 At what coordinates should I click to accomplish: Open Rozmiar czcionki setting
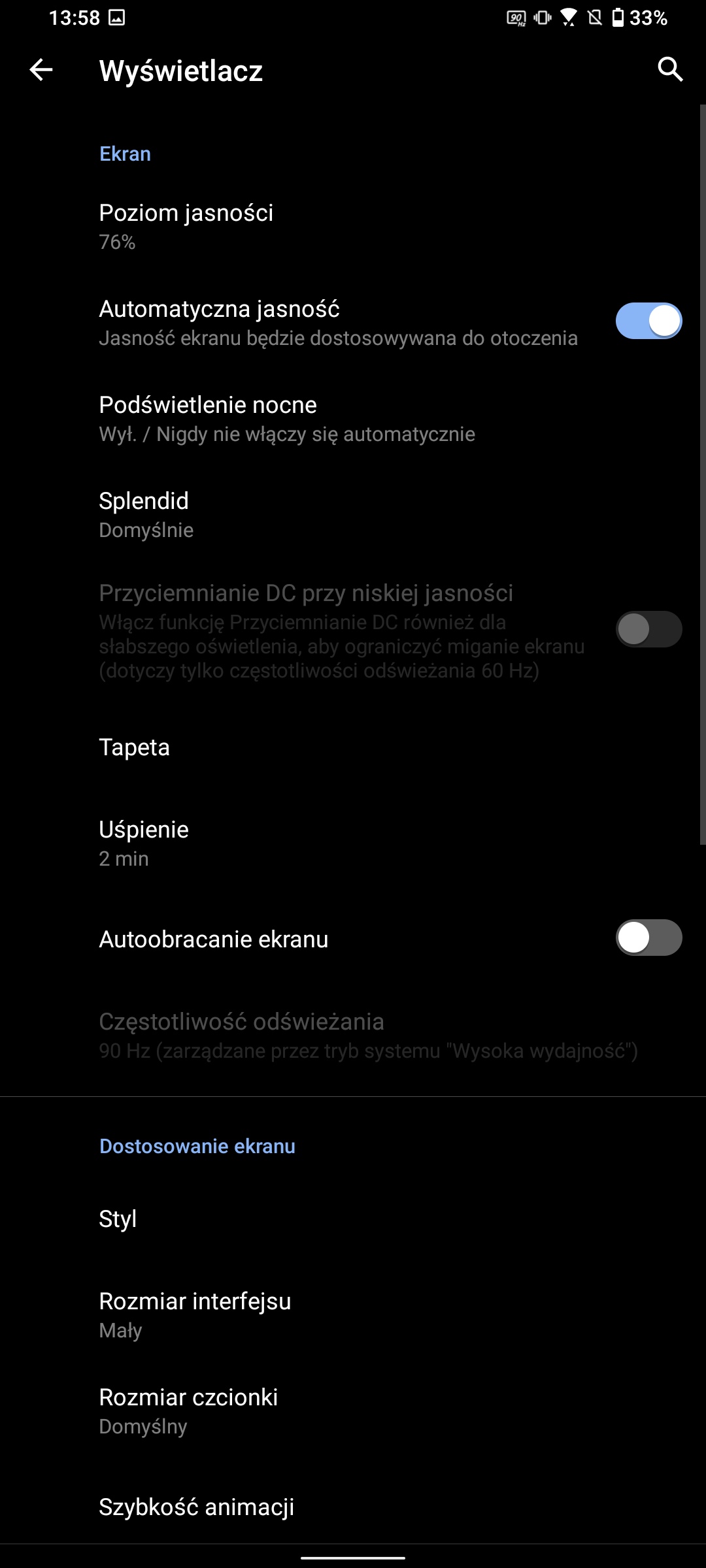[x=188, y=1411]
